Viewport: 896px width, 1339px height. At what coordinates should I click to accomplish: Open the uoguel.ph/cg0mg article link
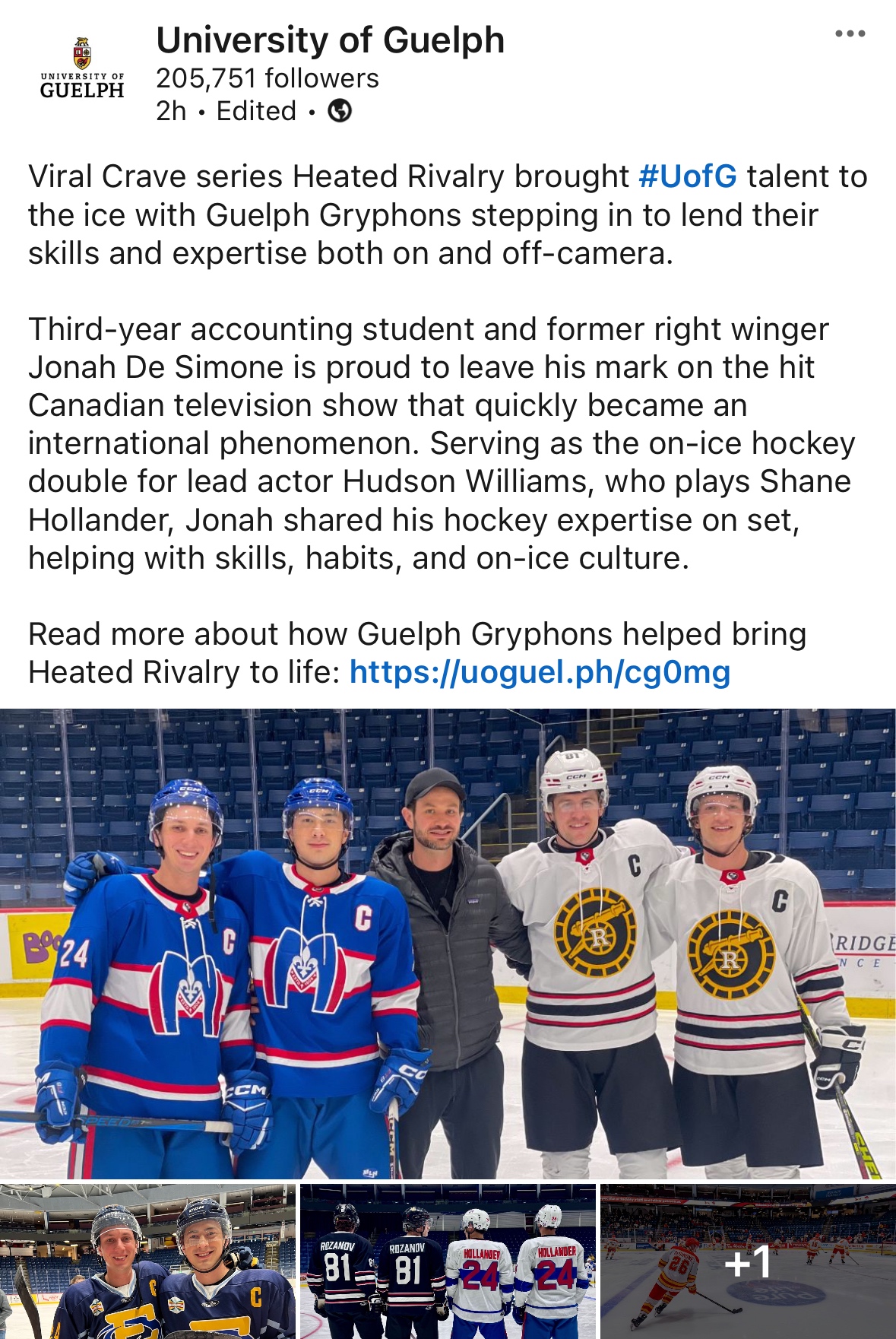[x=540, y=672]
